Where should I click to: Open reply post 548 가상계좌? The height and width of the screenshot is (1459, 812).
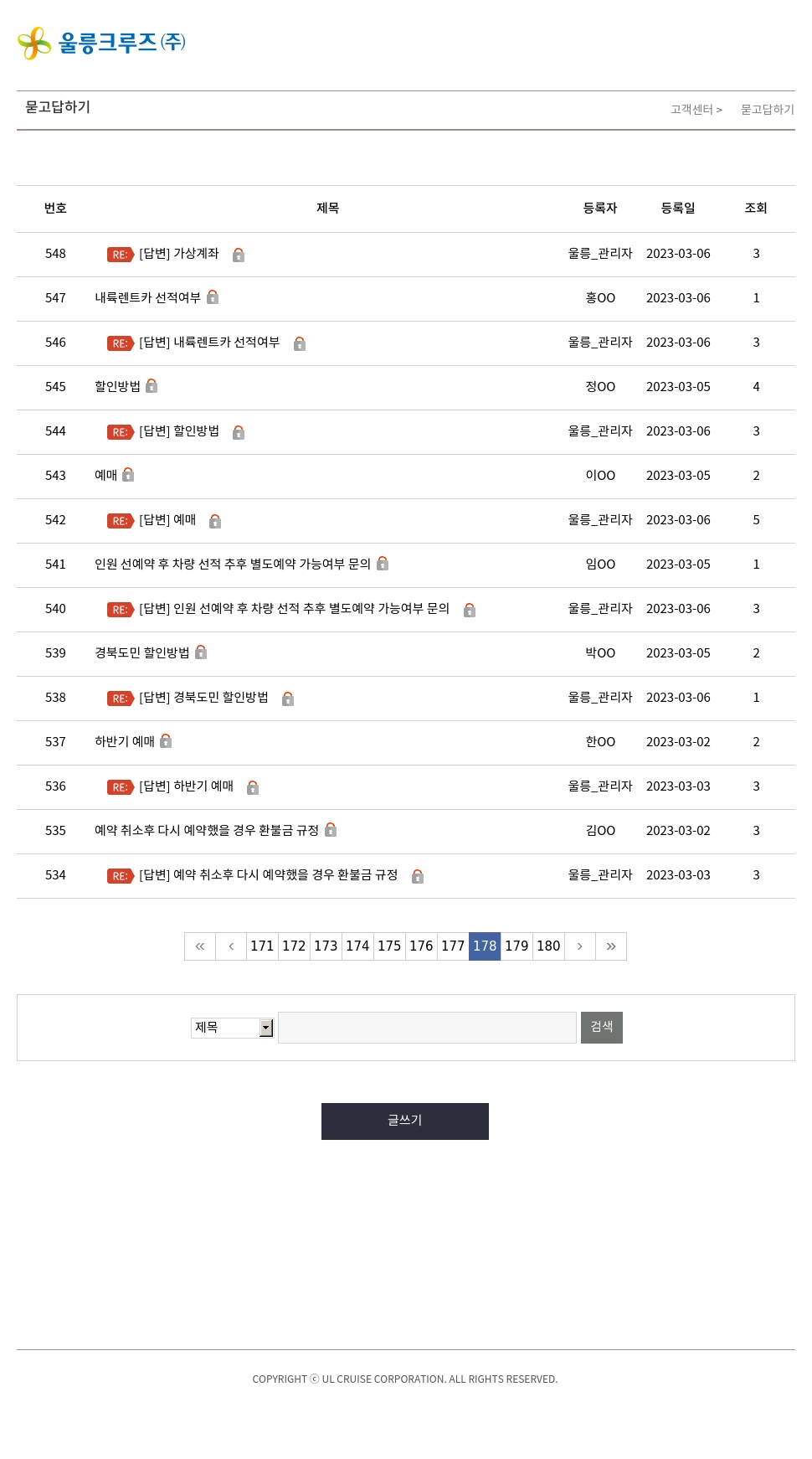(178, 254)
